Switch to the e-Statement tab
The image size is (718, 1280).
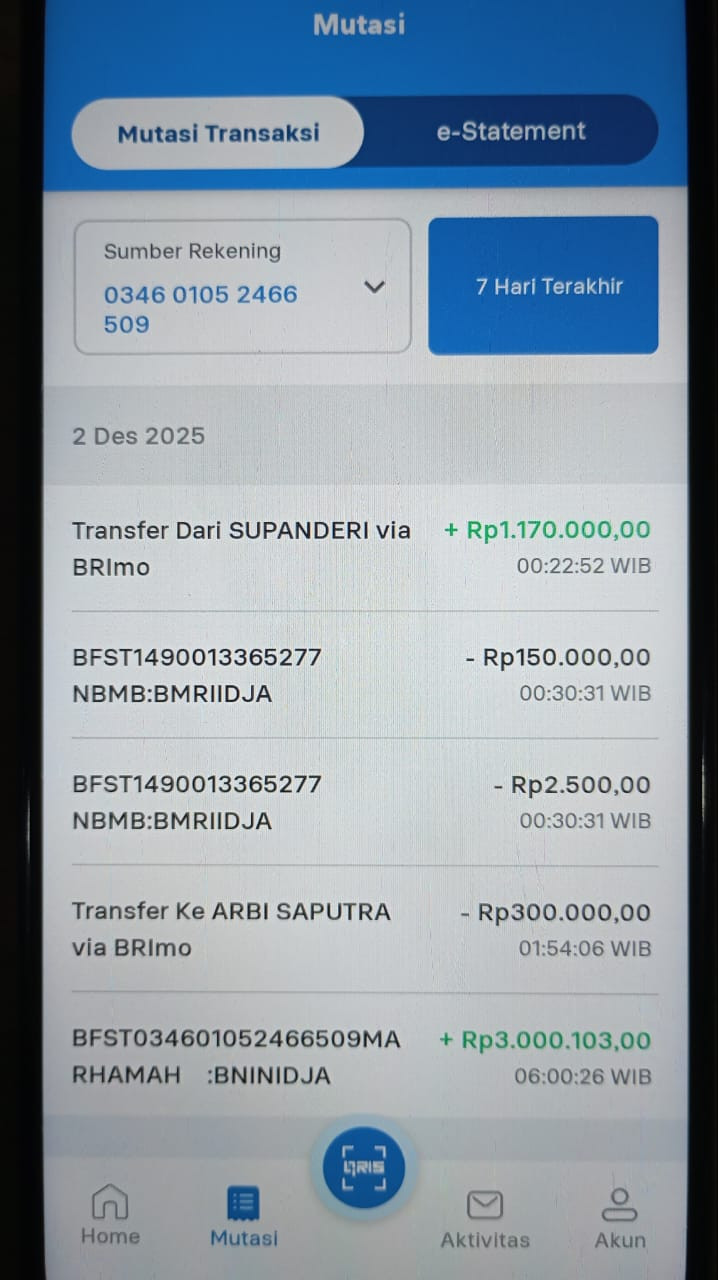(511, 131)
